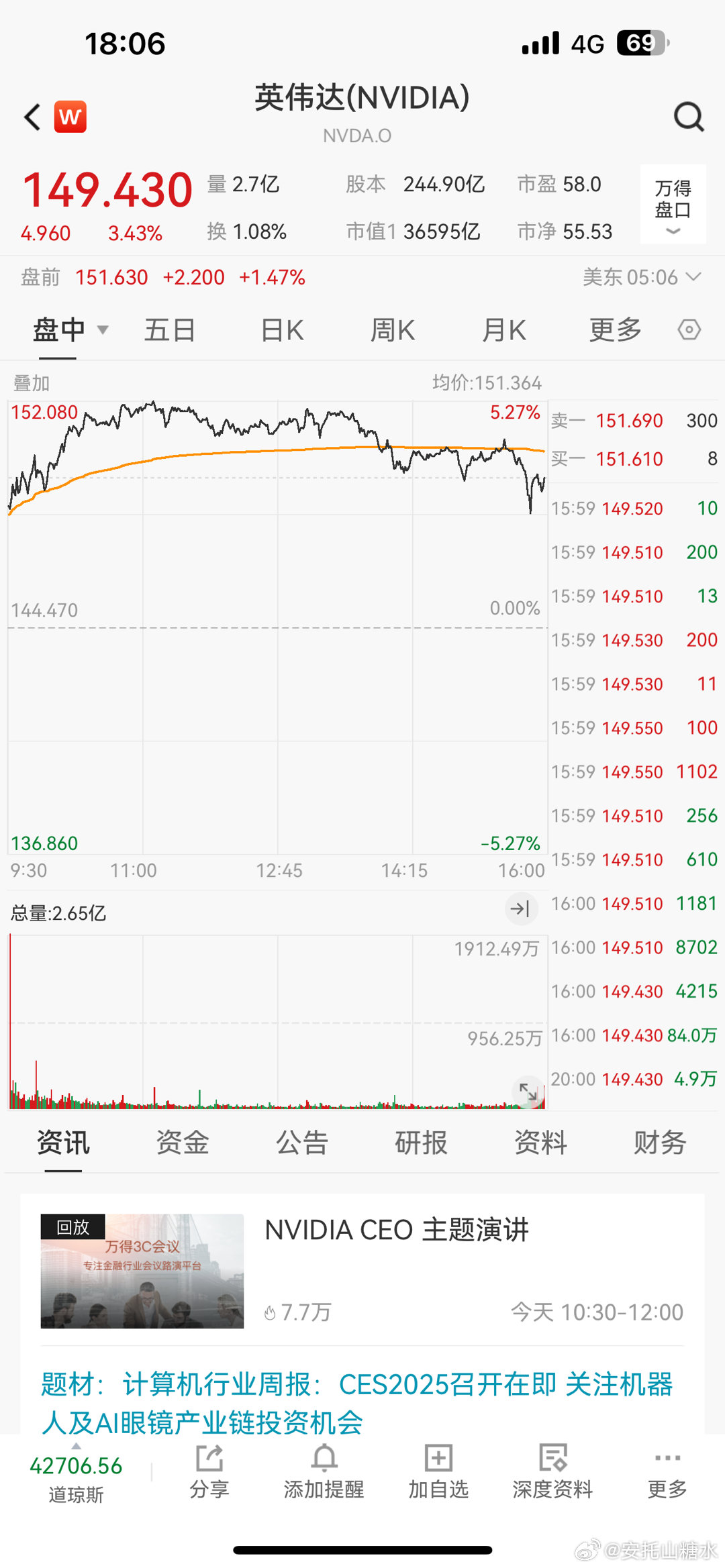The width and height of the screenshot is (725, 1568).
Task: Select the 财务 tab
Action: [660, 1142]
